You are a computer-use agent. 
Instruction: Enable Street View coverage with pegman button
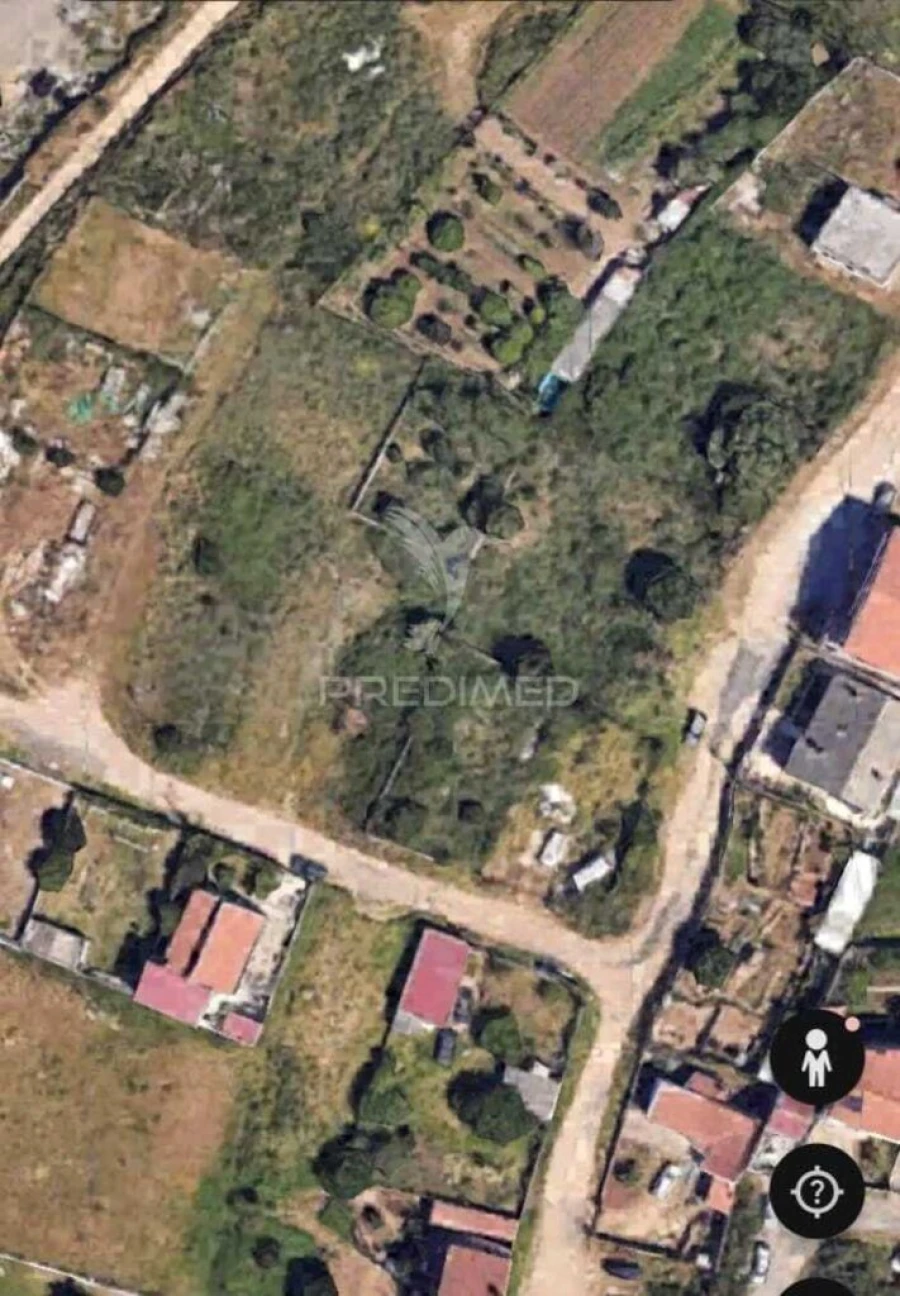820,1057
